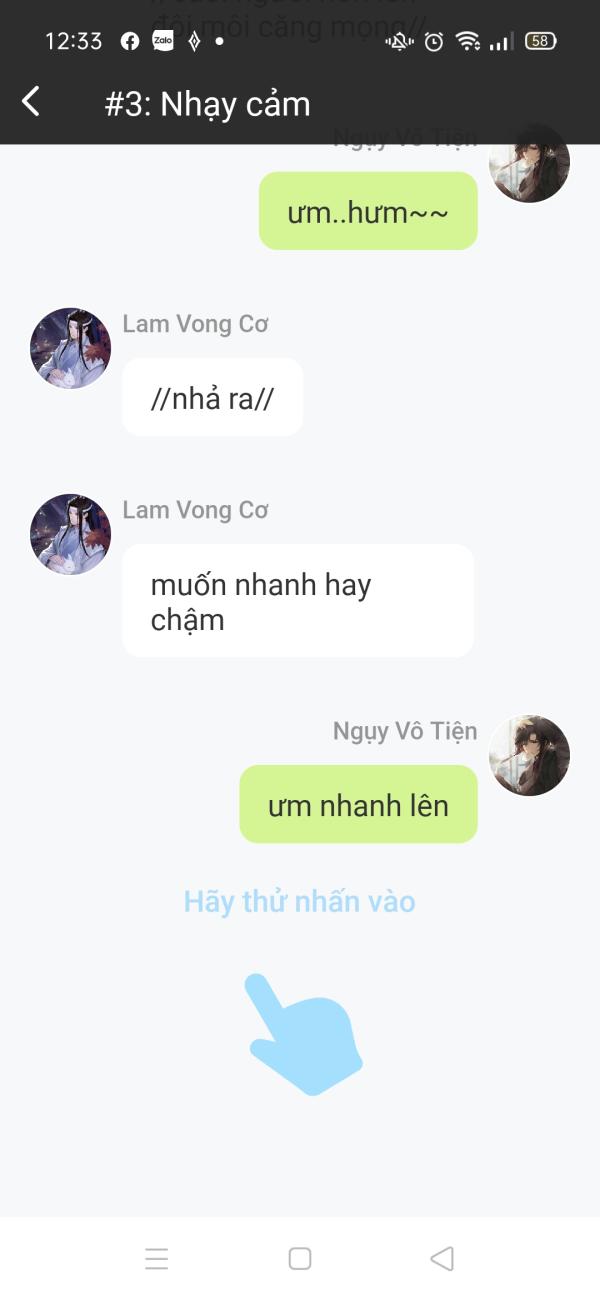Tap the "Hãy thử nhấn vào" prompt
Screen dimensions: 600x1300
[x=299, y=901]
